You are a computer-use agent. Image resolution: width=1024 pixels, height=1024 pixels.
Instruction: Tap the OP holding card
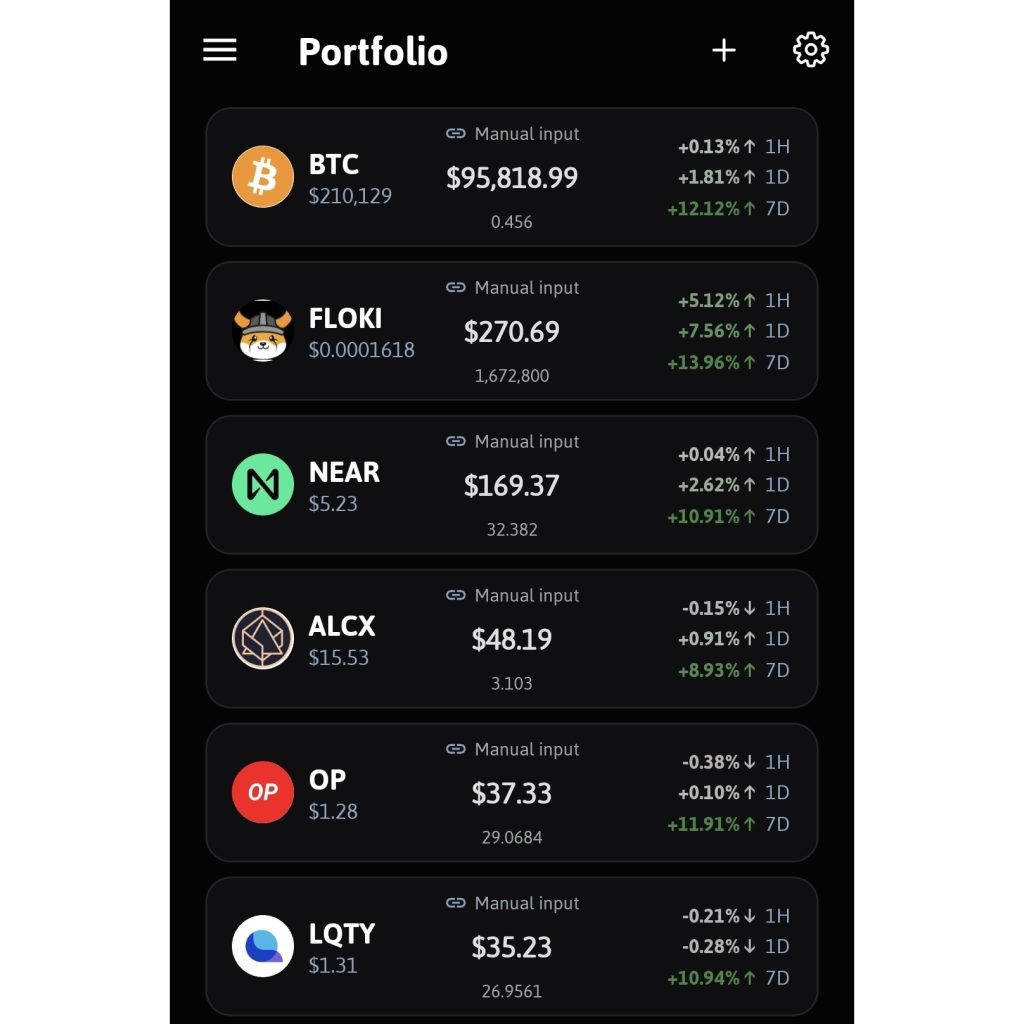pyautogui.click(x=511, y=793)
